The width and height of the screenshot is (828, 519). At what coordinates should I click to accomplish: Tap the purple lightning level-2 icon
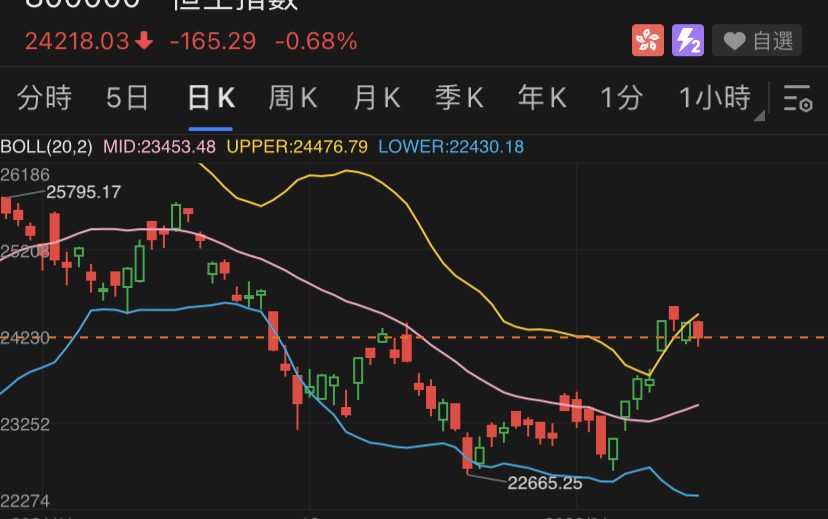(688, 41)
